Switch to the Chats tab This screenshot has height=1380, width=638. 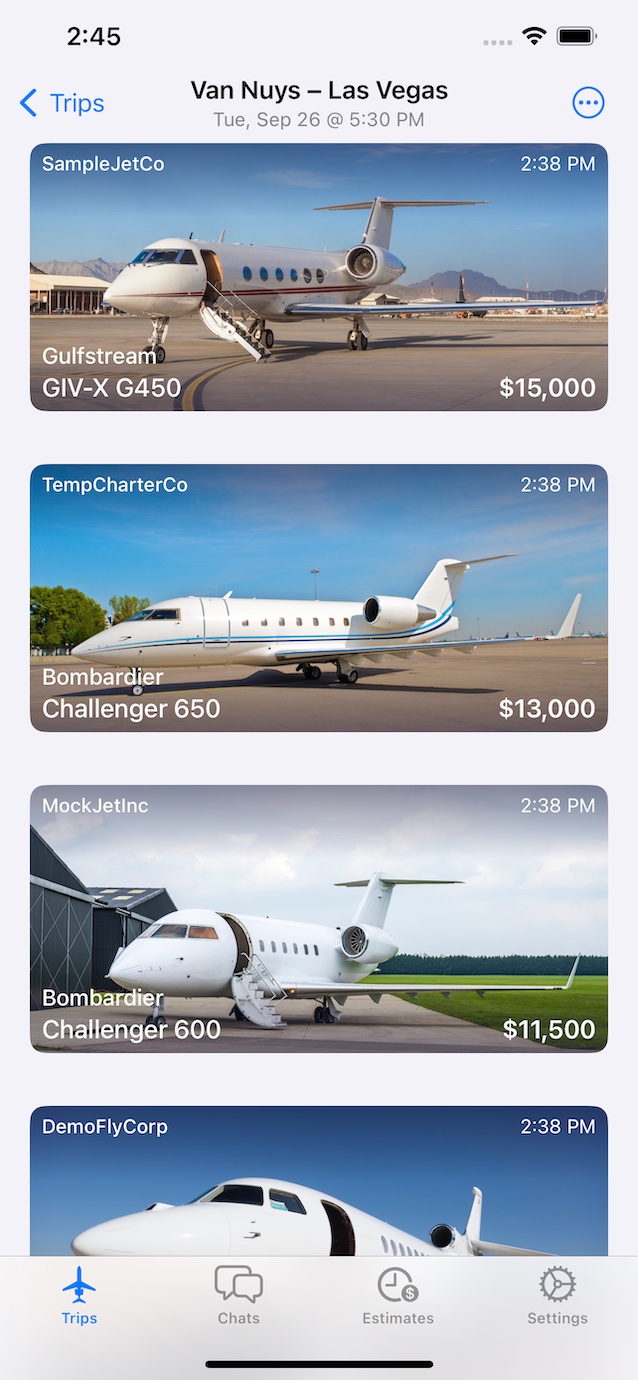tap(238, 1296)
